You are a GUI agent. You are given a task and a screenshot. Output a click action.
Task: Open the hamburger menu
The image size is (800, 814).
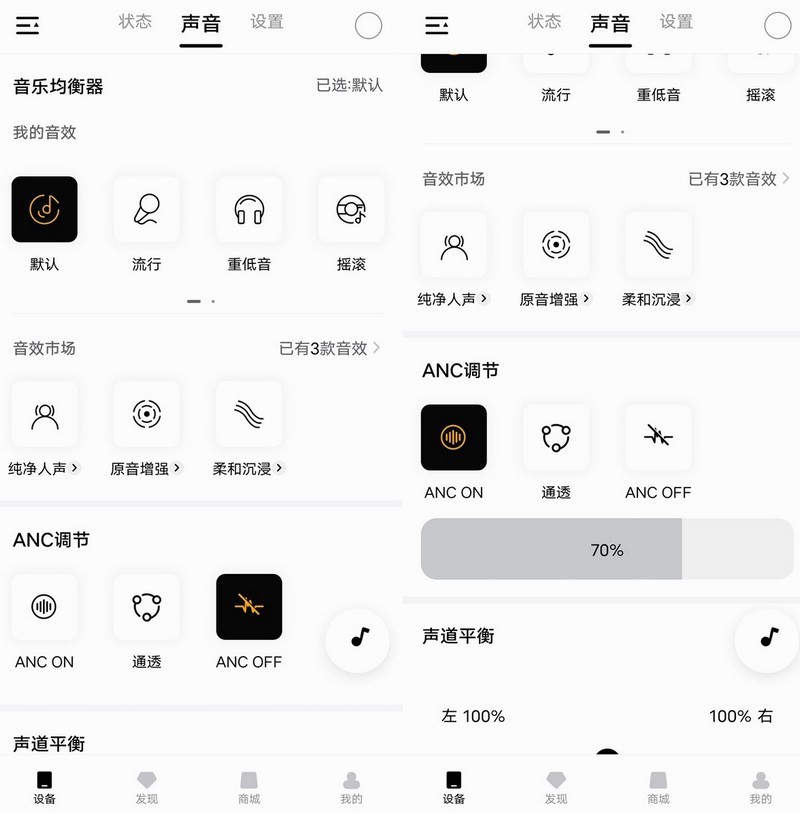[27, 25]
